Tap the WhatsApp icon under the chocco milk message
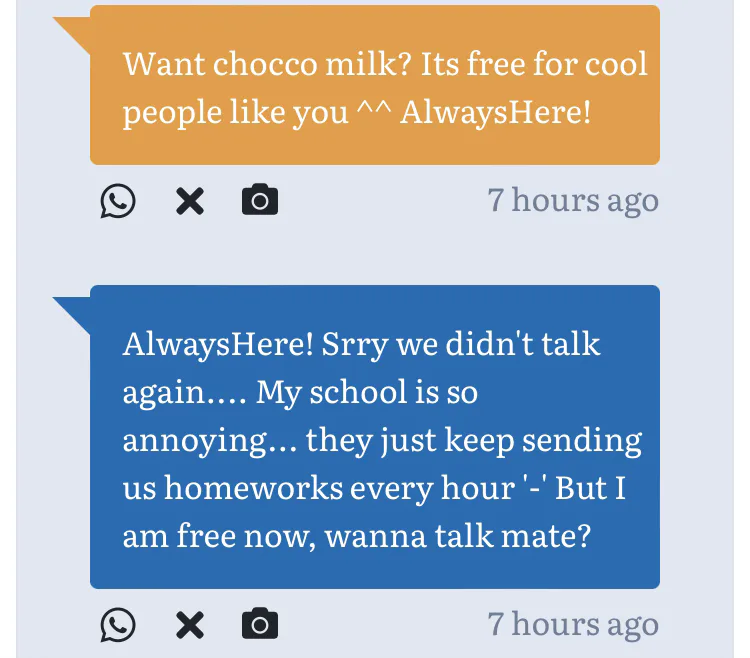 118,201
